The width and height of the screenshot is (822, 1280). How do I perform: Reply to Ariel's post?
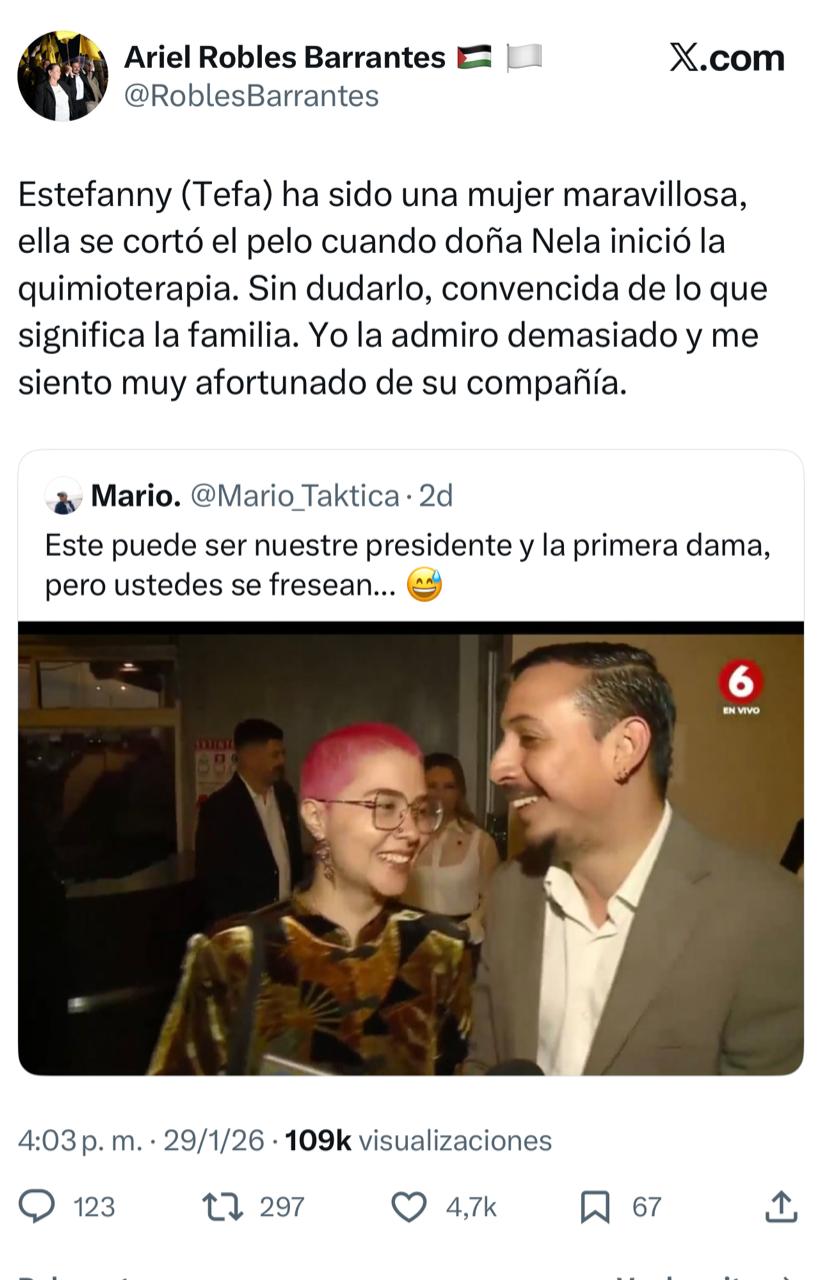38,1207
